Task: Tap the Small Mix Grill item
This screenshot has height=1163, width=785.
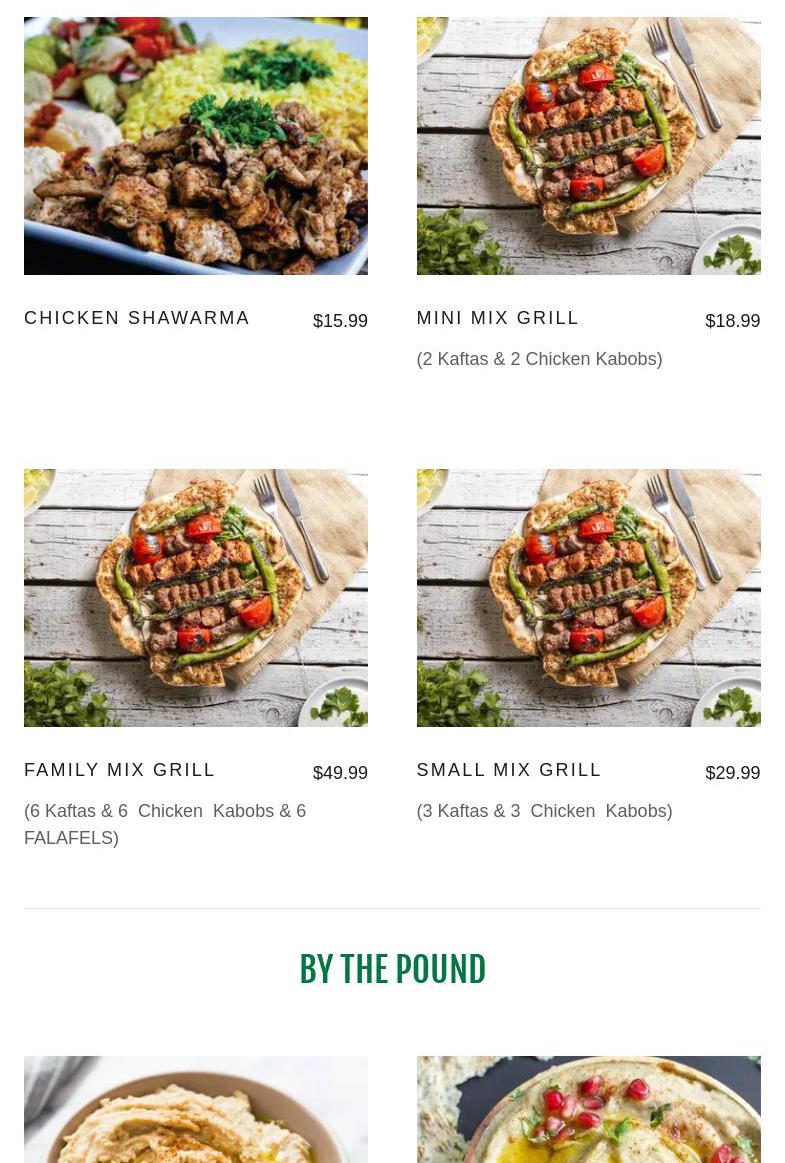Action: pyautogui.click(x=509, y=770)
